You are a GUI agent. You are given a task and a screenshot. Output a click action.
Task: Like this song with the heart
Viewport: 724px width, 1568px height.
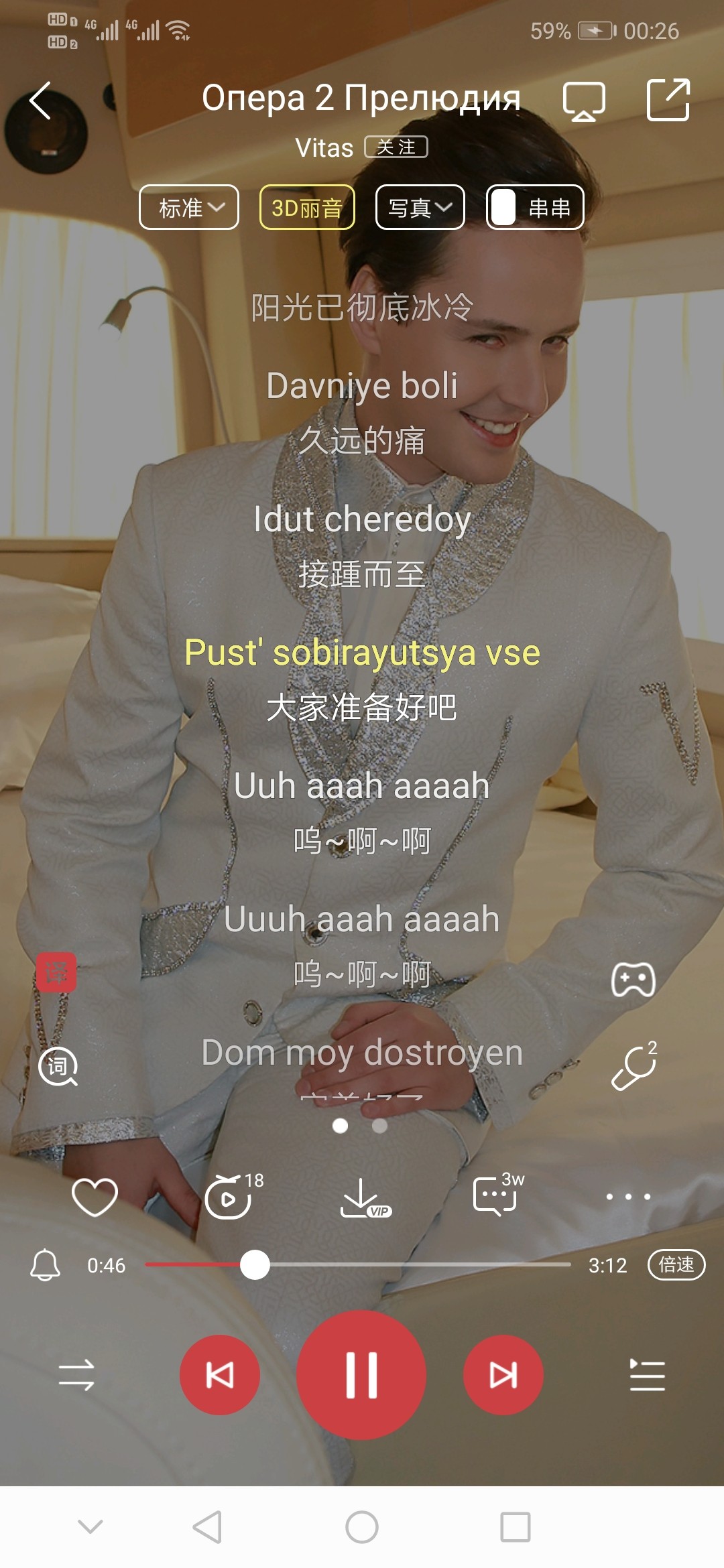click(x=95, y=1197)
